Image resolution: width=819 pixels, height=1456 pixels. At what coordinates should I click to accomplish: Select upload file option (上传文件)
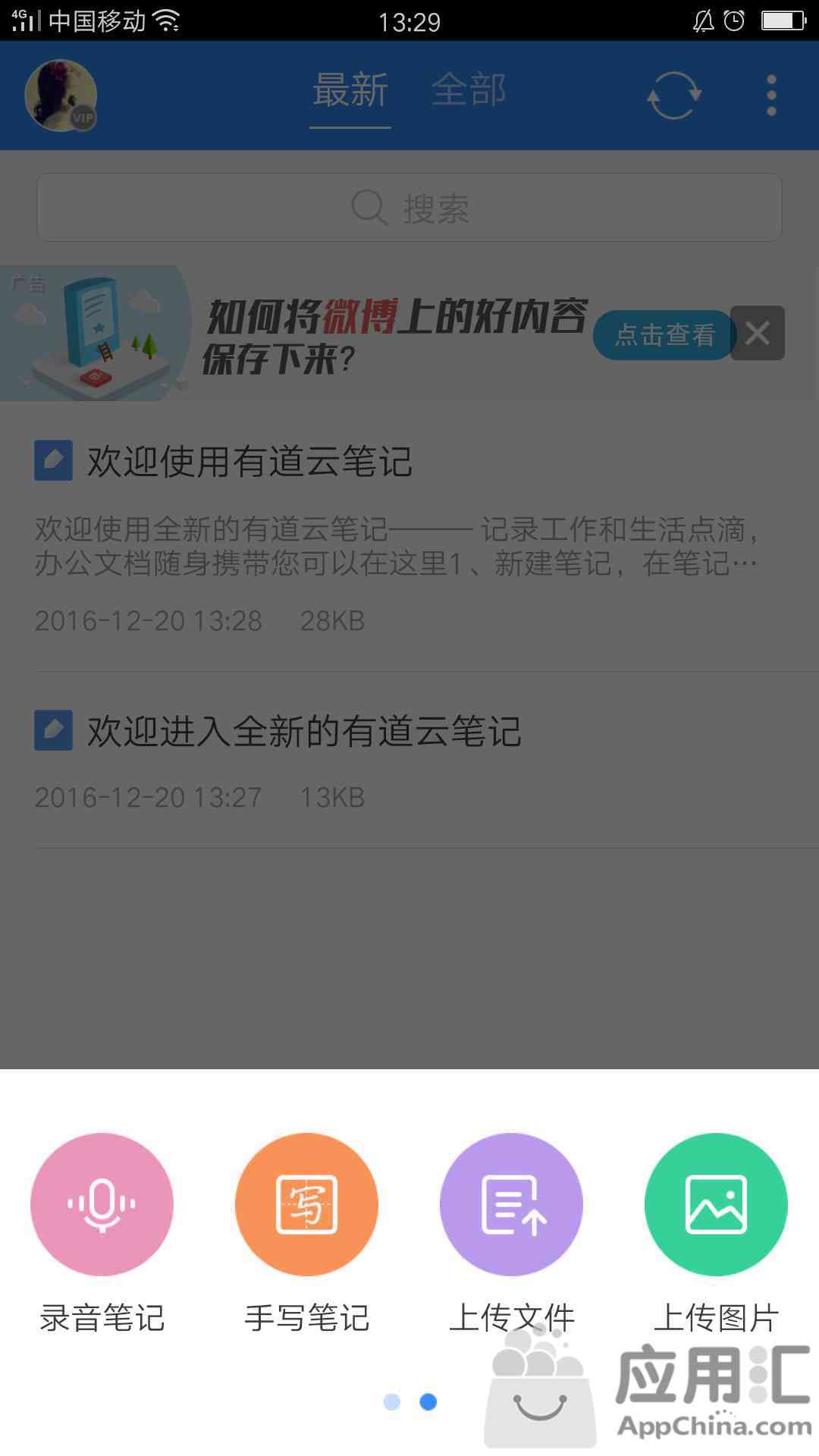(x=511, y=1203)
